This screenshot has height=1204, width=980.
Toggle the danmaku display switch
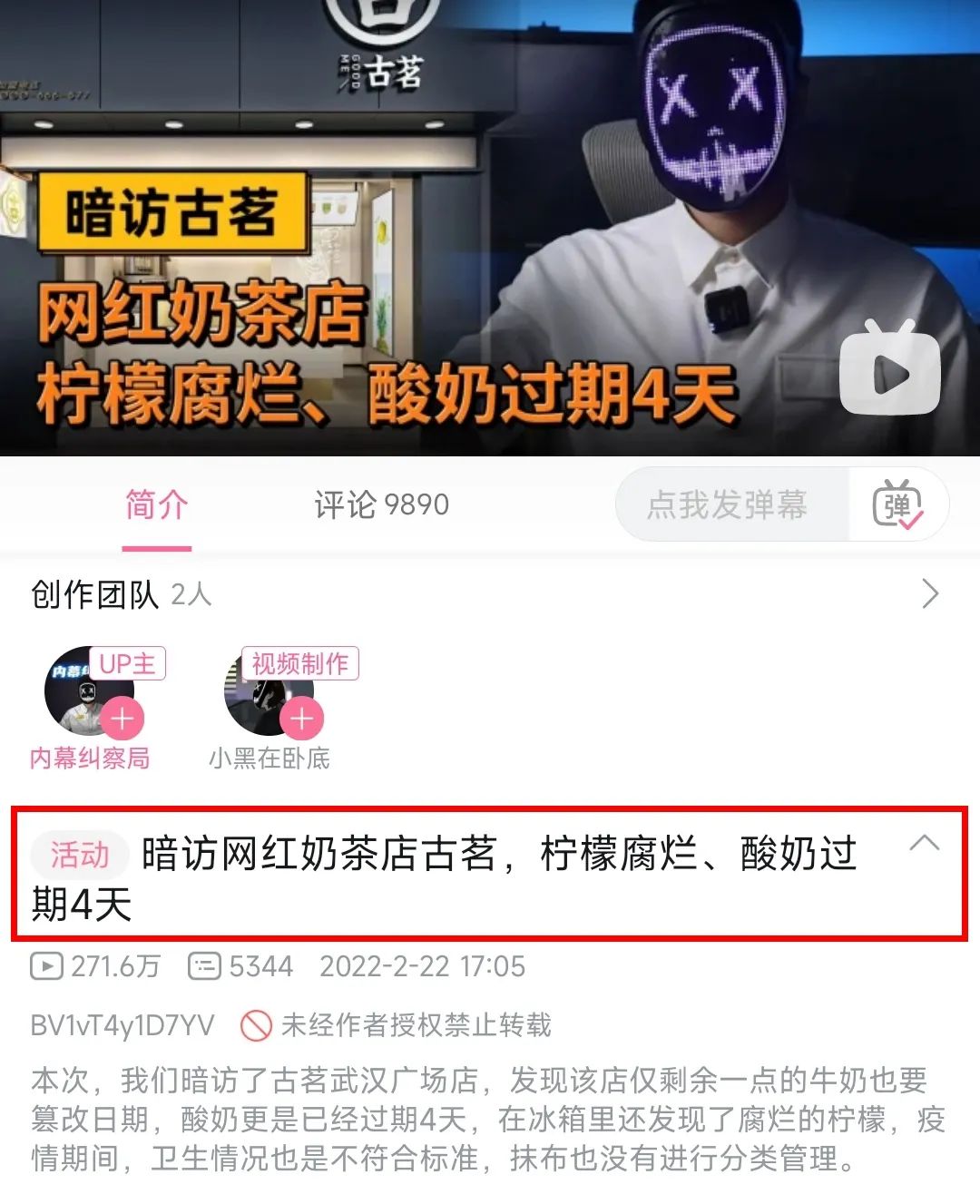[897, 504]
